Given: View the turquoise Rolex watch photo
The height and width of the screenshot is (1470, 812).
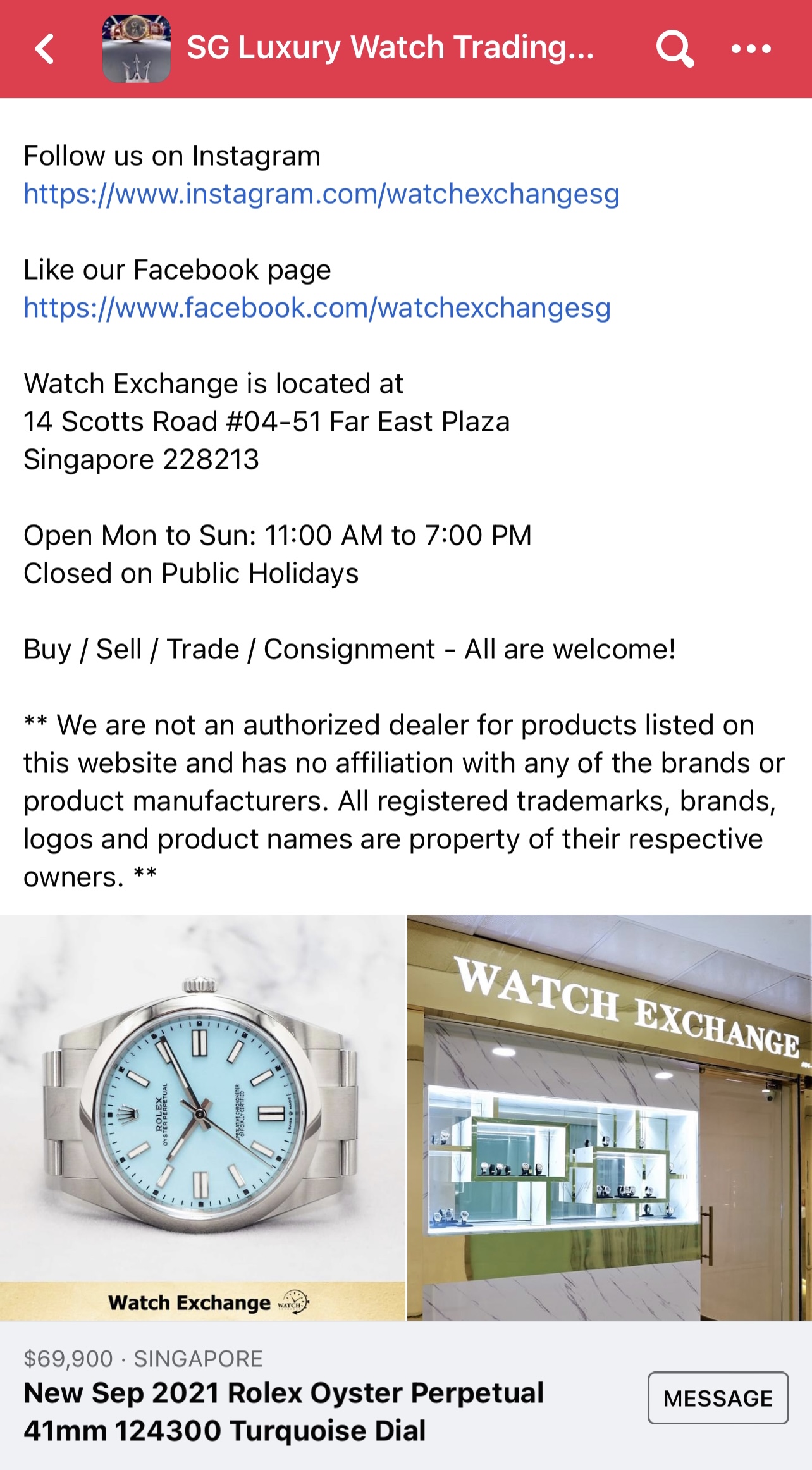Looking at the screenshot, I should pyautogui.click(x=202, y=1116).
